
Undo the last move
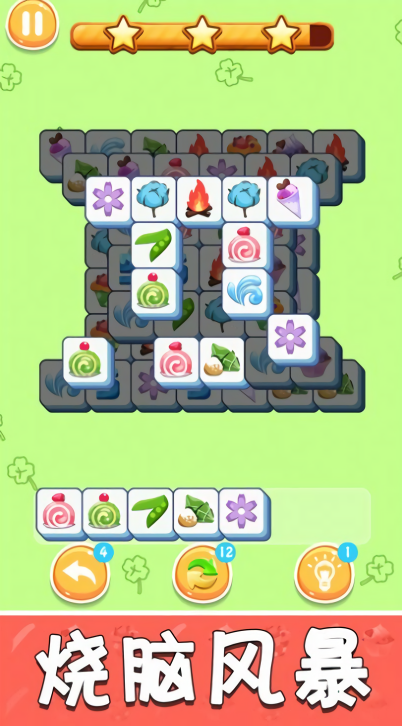pos(80,574)
